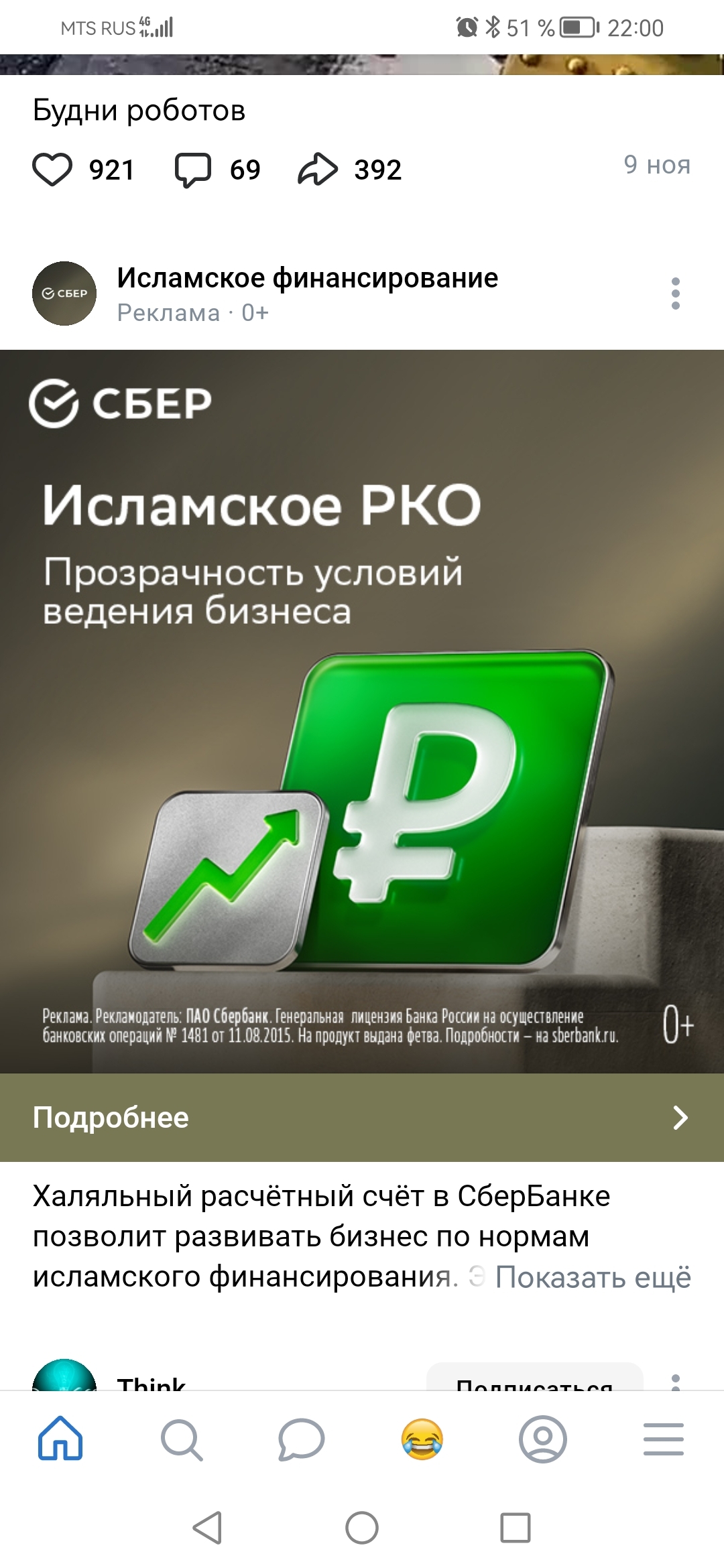Open the Profile tab
Viewport: 724px width, 1568px height.
543,1439
